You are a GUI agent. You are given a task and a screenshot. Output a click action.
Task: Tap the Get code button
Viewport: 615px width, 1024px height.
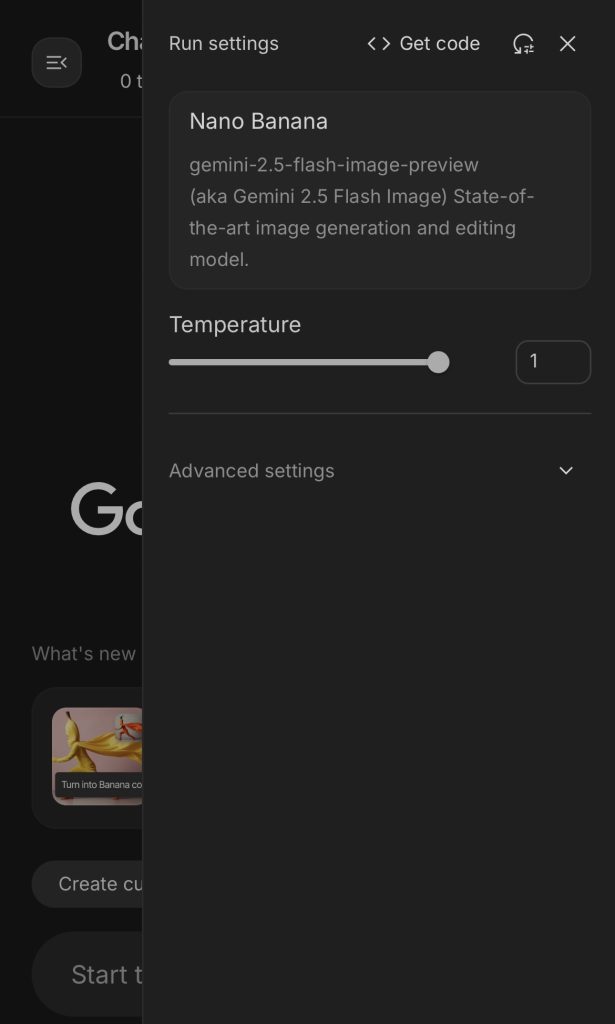click(423, 44)
